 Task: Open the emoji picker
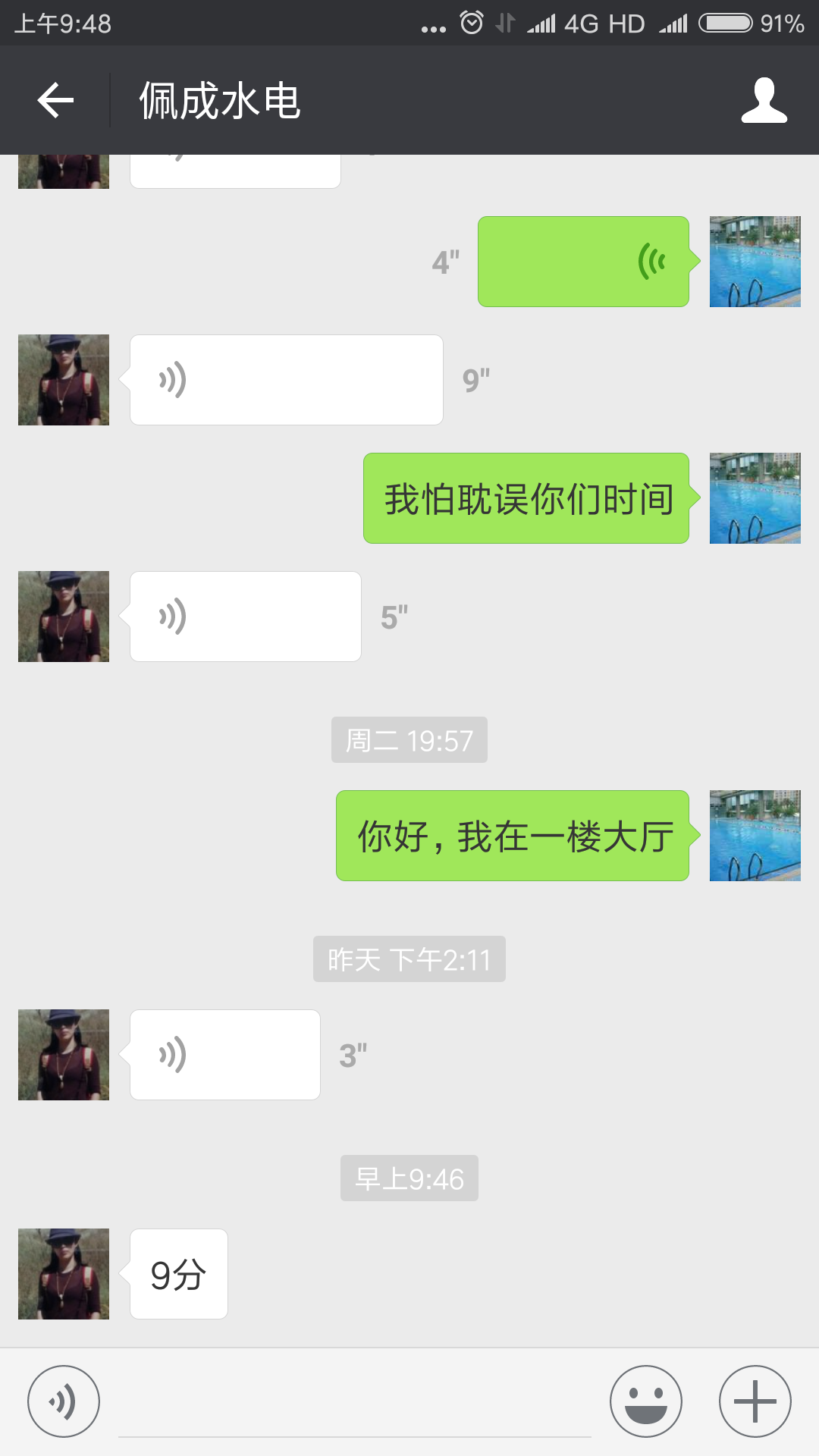645,1401
